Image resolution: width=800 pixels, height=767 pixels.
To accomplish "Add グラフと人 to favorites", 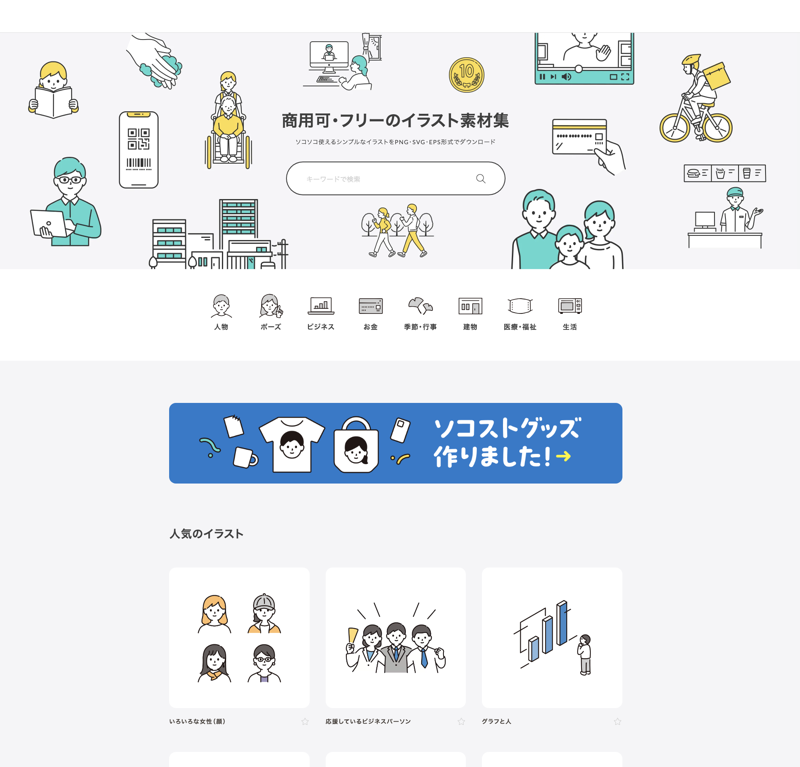I will pos(617,721).
